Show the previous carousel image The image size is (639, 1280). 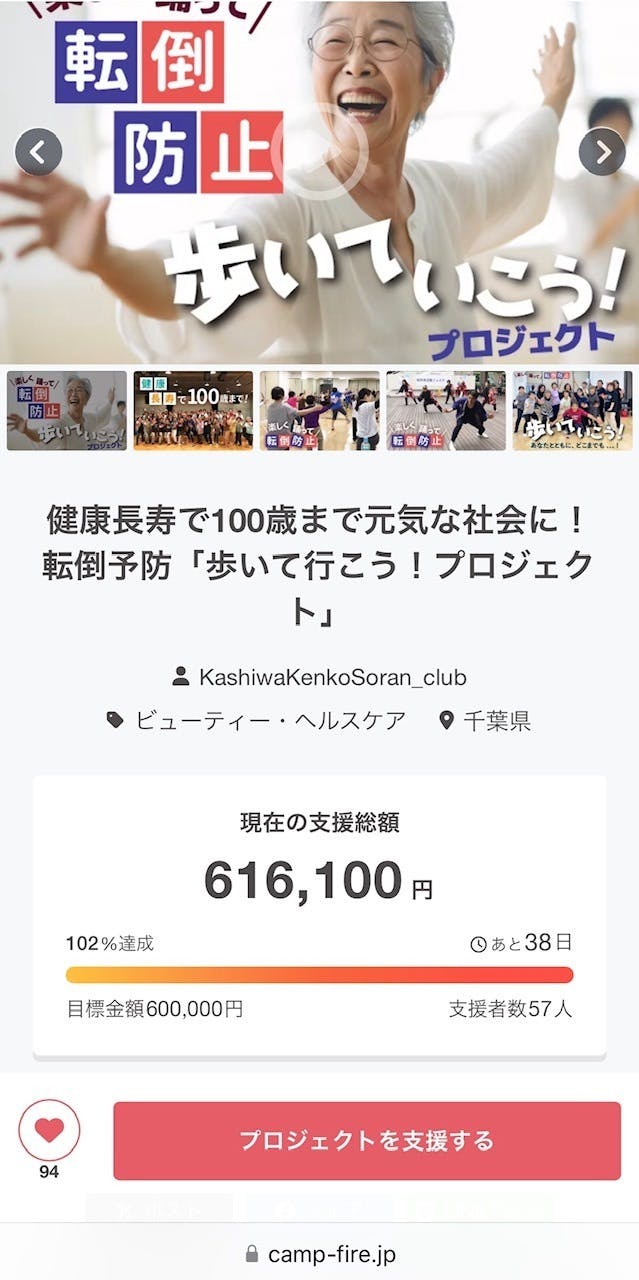coord(38,152)
